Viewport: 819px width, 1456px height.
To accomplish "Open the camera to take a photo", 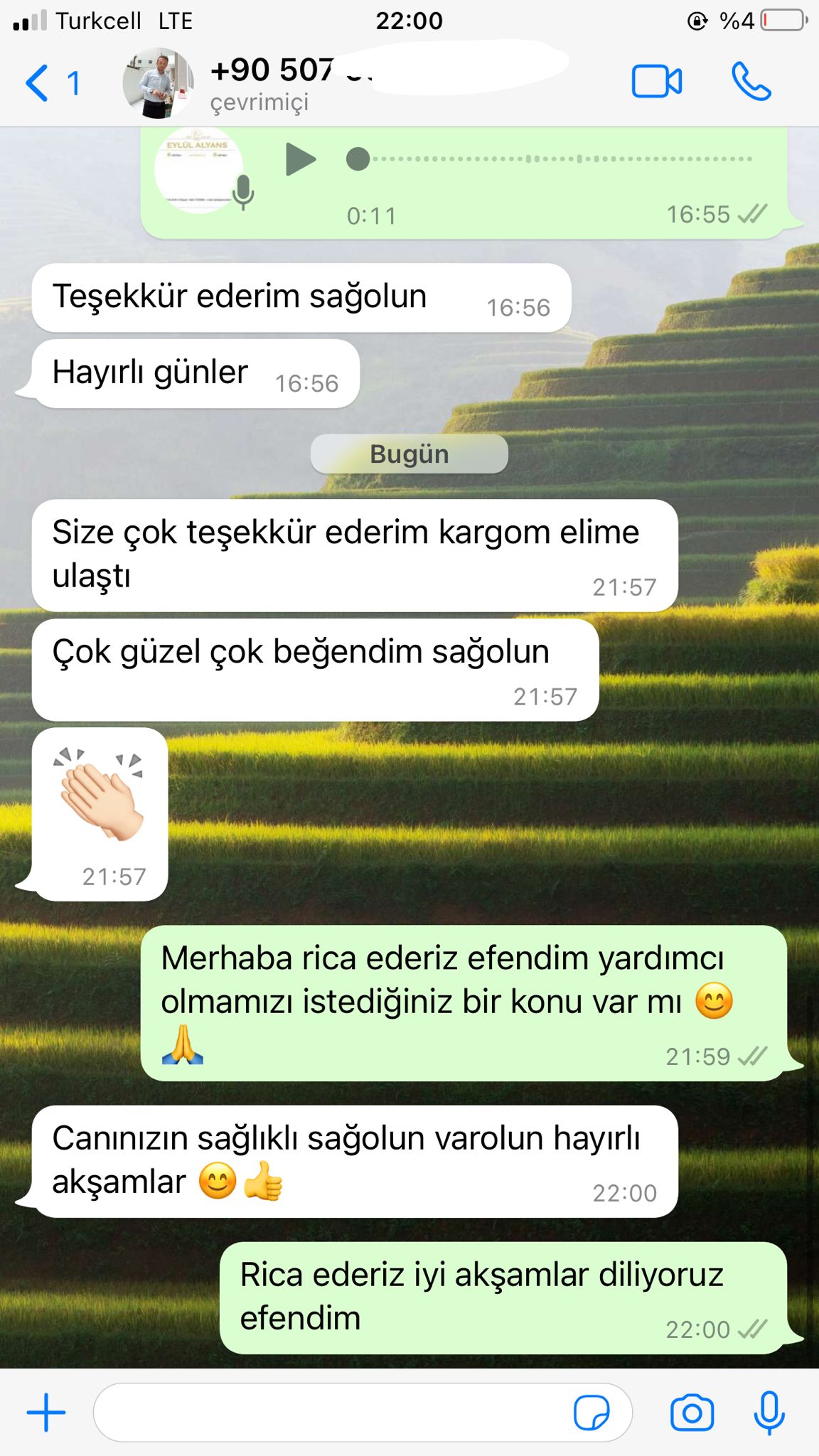I will pyautogui.click(x=691, y=1412).
